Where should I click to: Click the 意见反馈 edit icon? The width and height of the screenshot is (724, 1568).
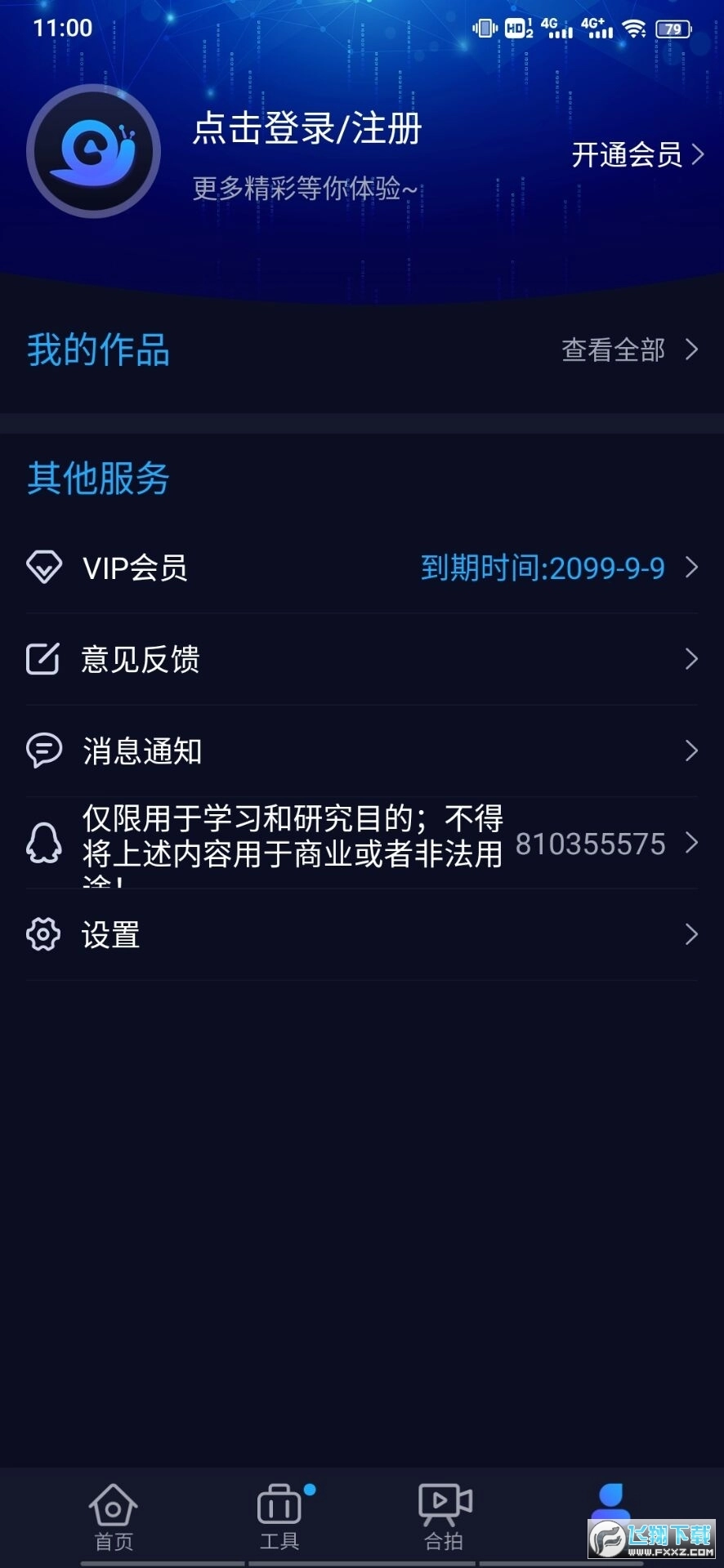coord(43,659)
